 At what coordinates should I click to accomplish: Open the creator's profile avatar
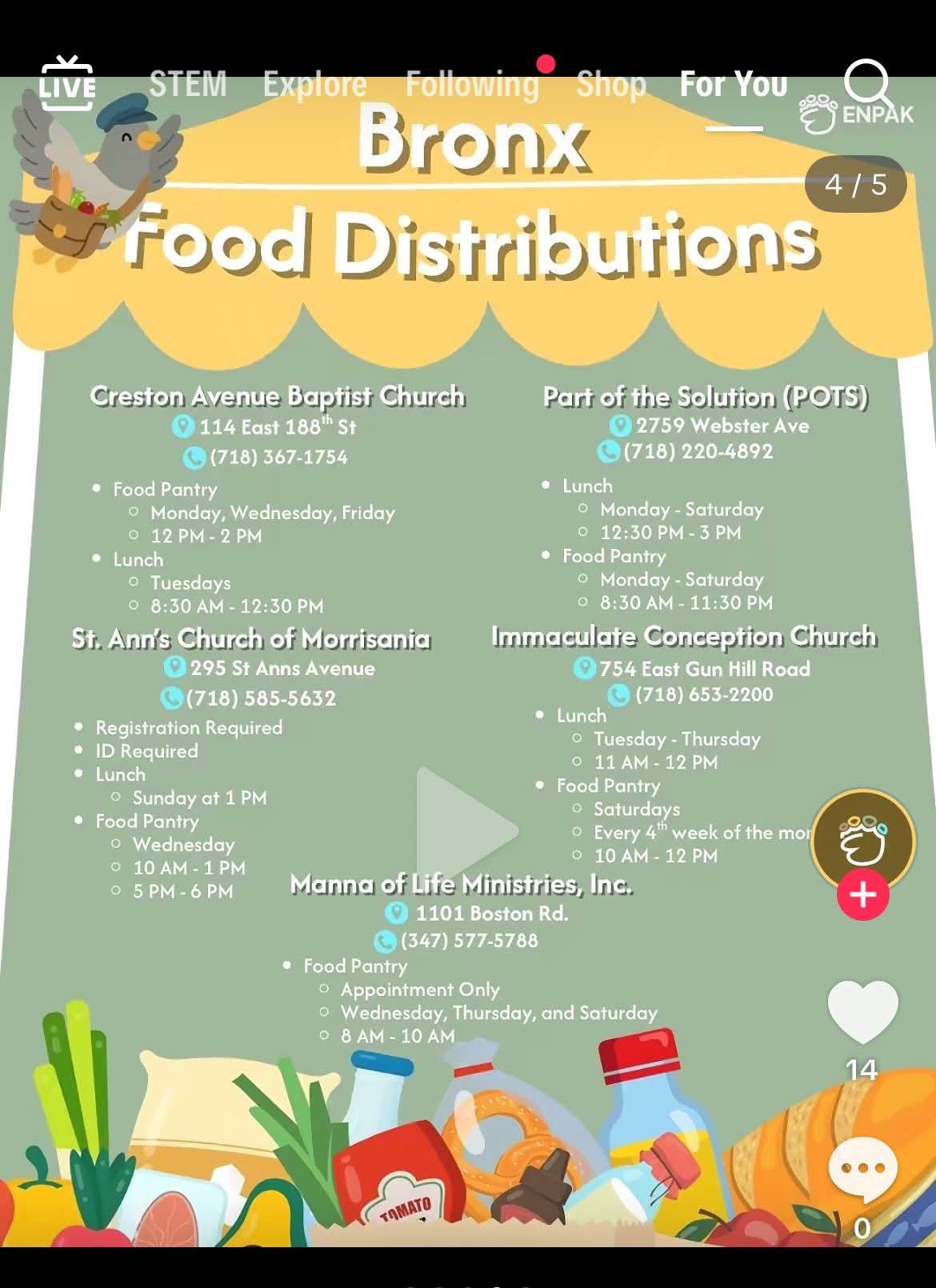pos(862,840)
